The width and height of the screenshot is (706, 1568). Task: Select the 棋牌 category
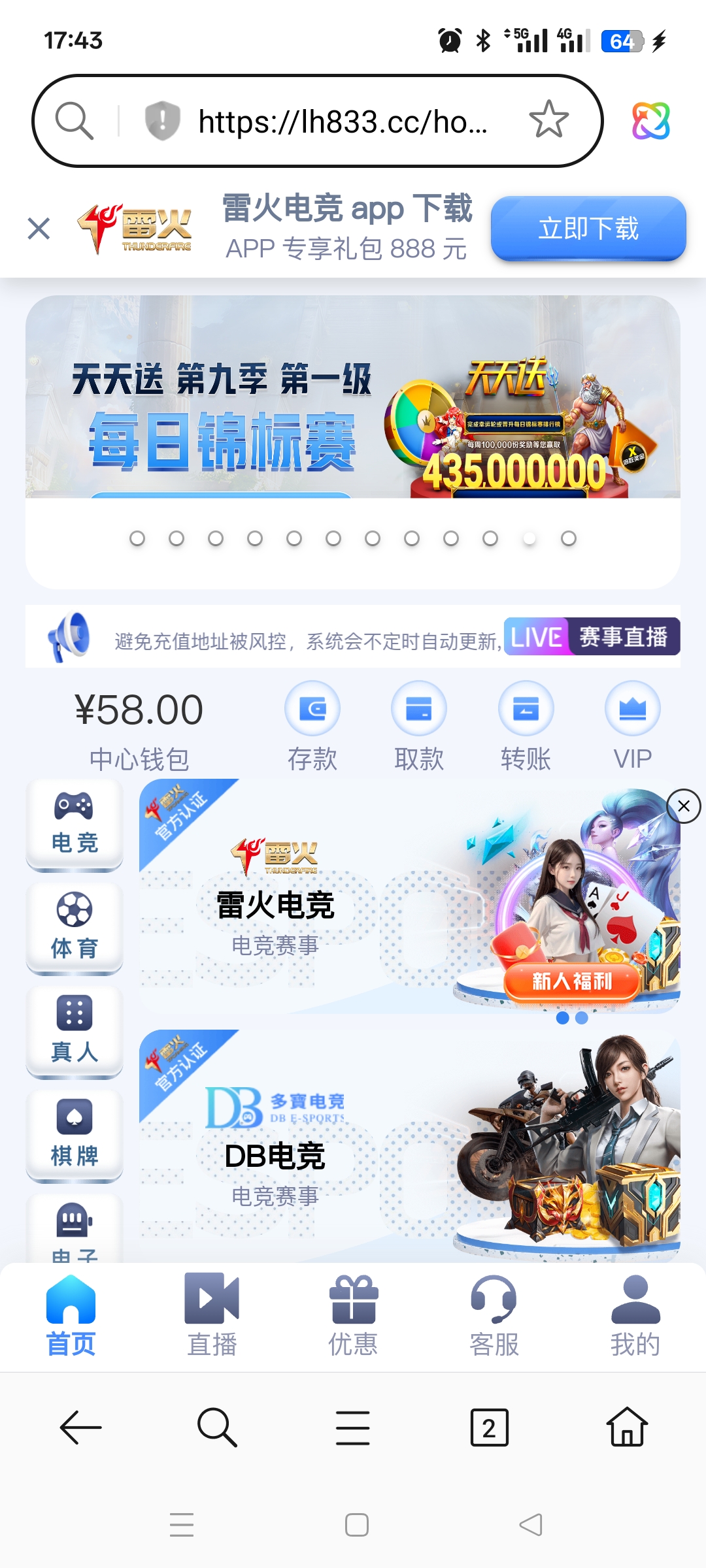(75, 1134)
